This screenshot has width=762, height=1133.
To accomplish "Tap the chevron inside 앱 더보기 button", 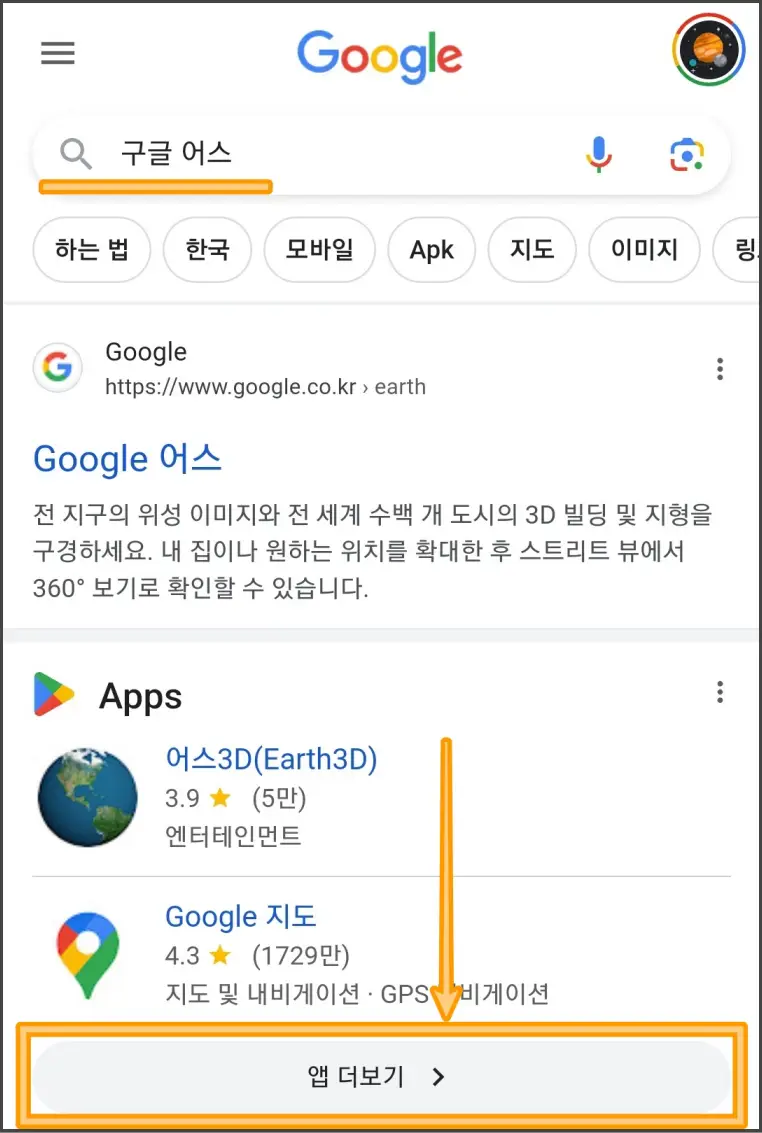I will click(x=438, y=1076).
